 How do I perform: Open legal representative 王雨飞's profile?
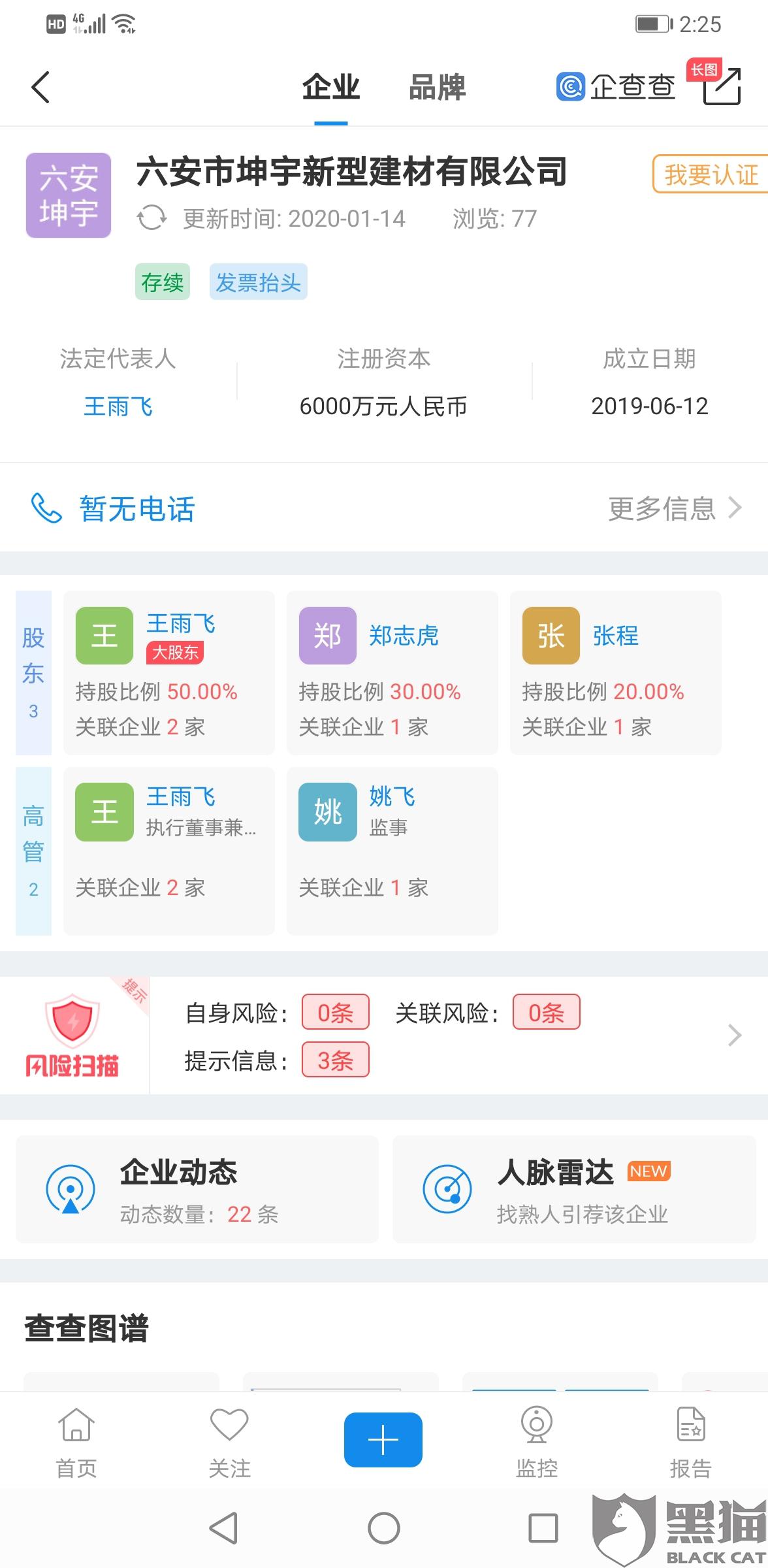pos(118,406)
